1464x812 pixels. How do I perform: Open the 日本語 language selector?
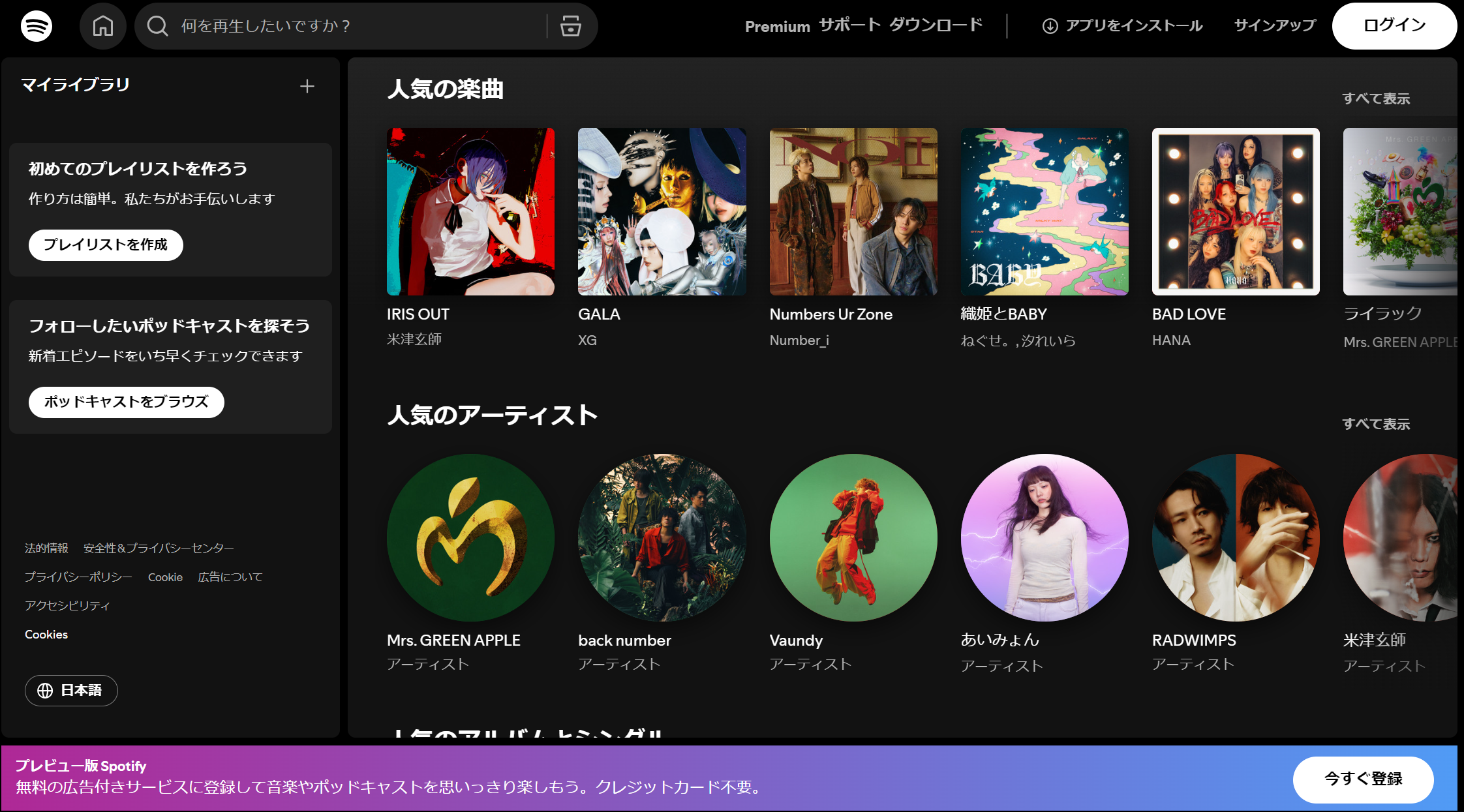[71, 690]
